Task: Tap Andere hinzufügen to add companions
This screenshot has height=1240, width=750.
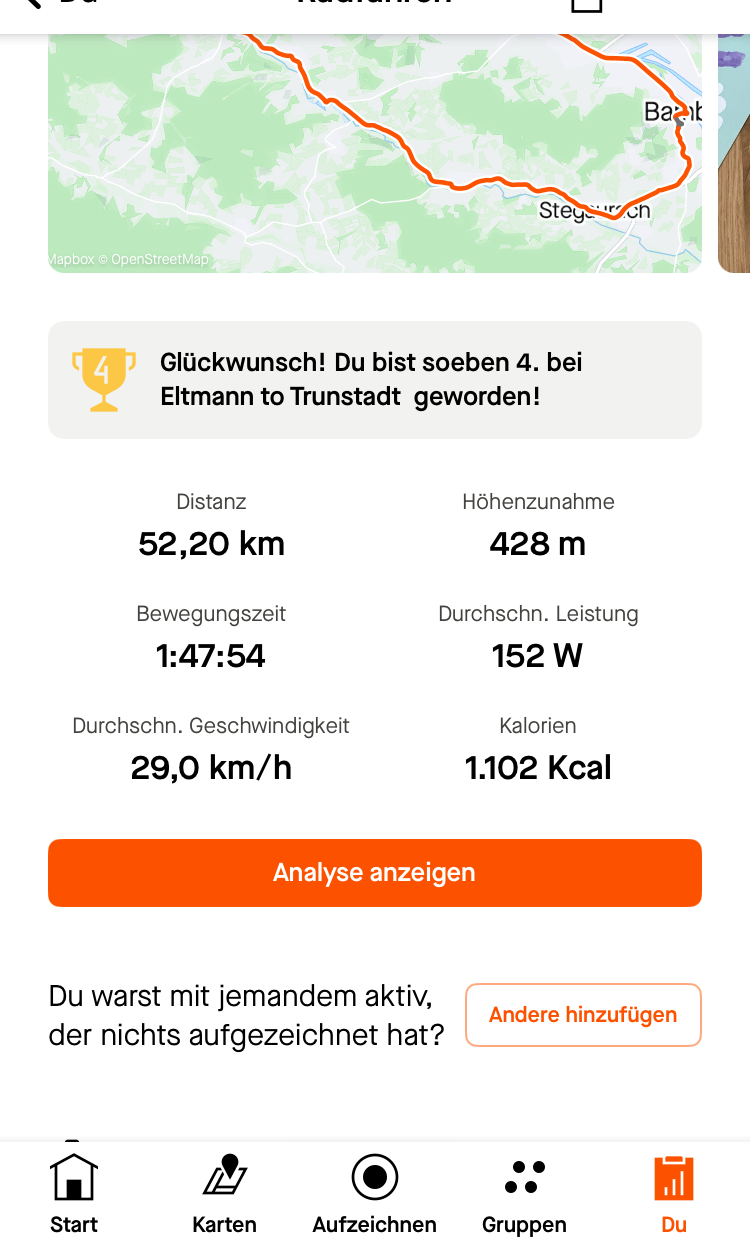Action: point(583,1015)
